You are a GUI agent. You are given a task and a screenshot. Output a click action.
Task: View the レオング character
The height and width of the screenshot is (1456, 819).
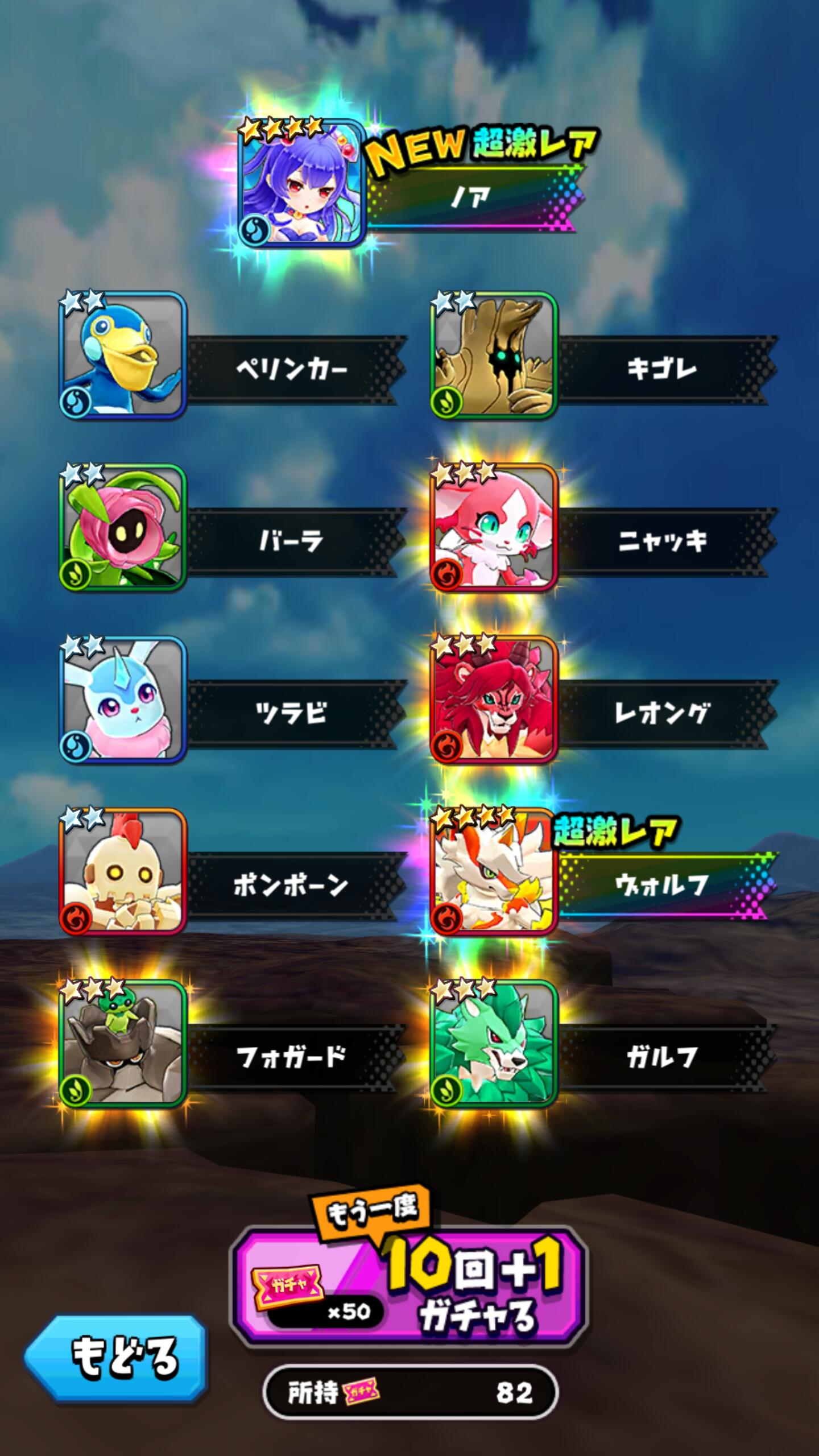[494, 700]
